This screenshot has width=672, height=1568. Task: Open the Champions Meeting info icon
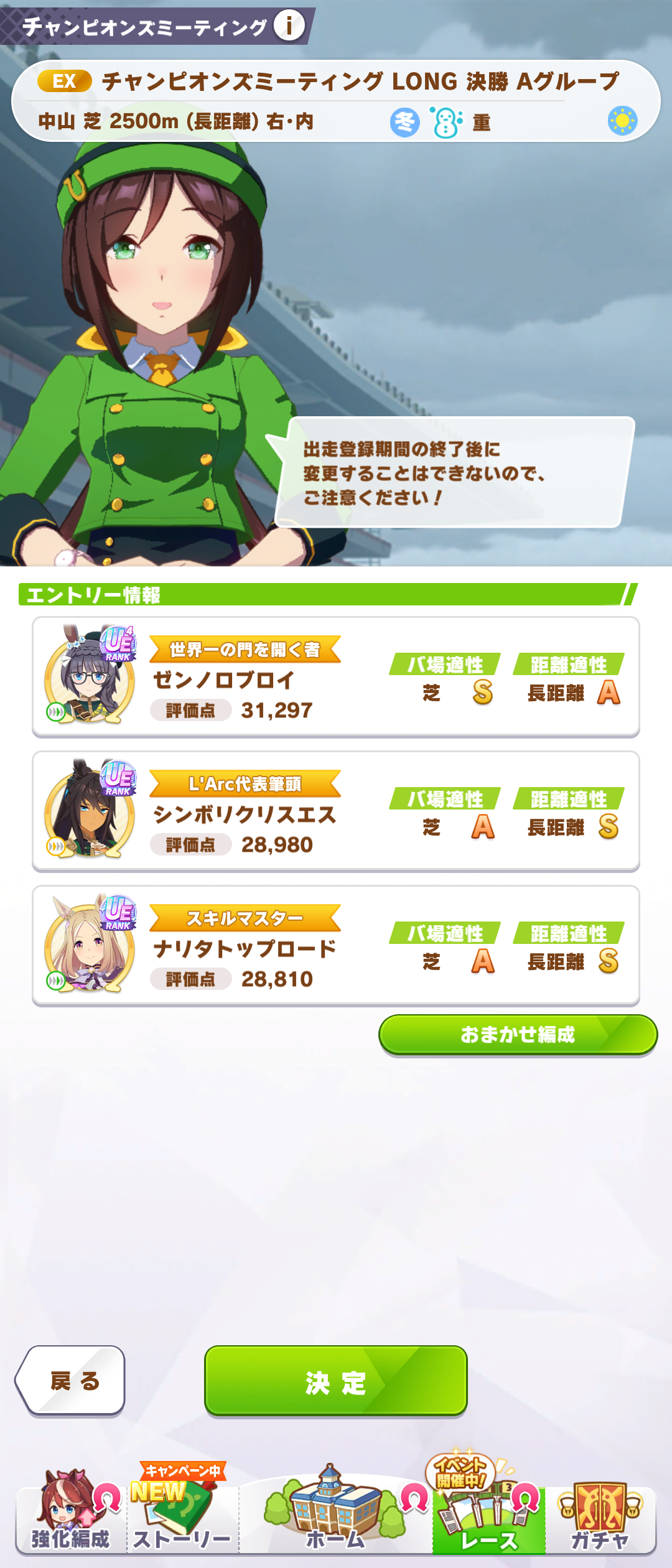(289, 26)
